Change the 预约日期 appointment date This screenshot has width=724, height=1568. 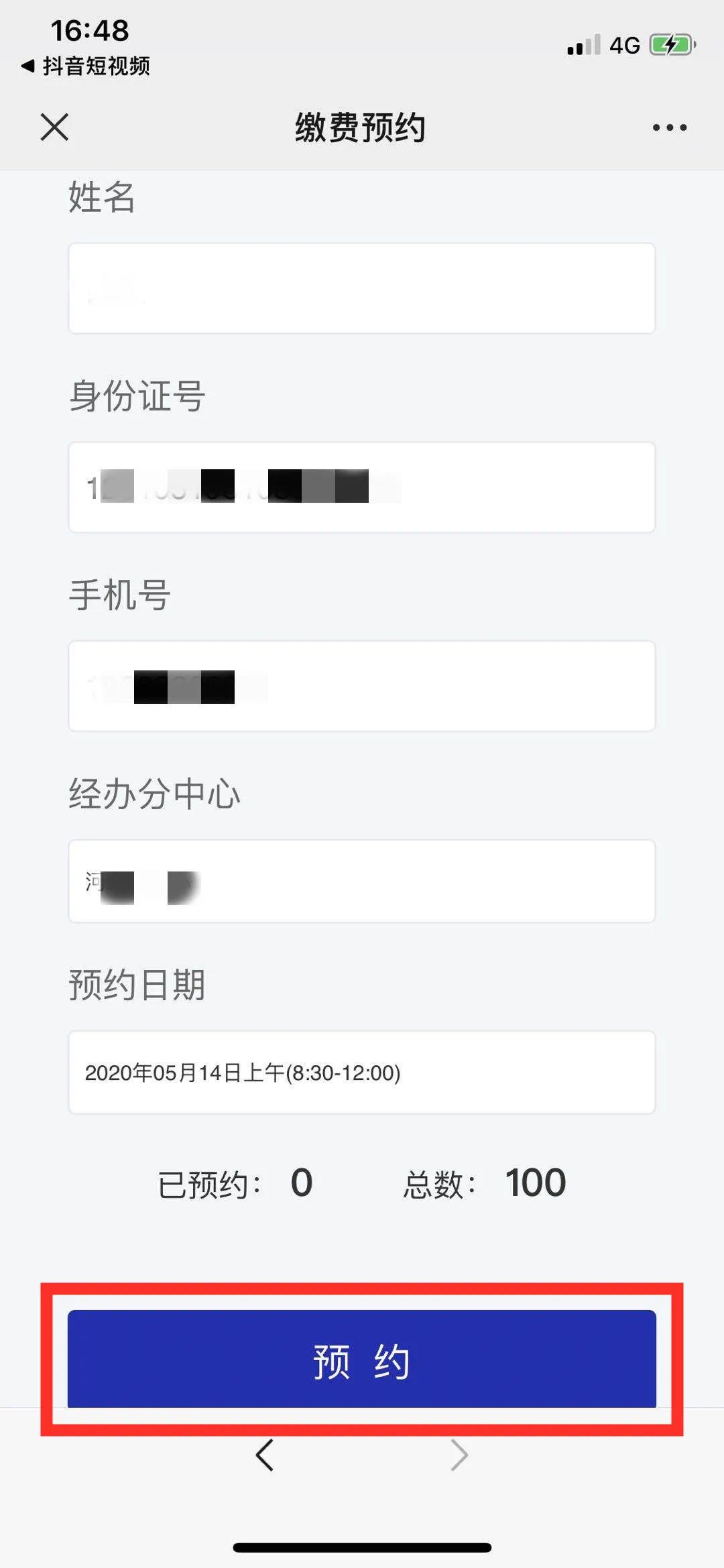point(361,1073)
